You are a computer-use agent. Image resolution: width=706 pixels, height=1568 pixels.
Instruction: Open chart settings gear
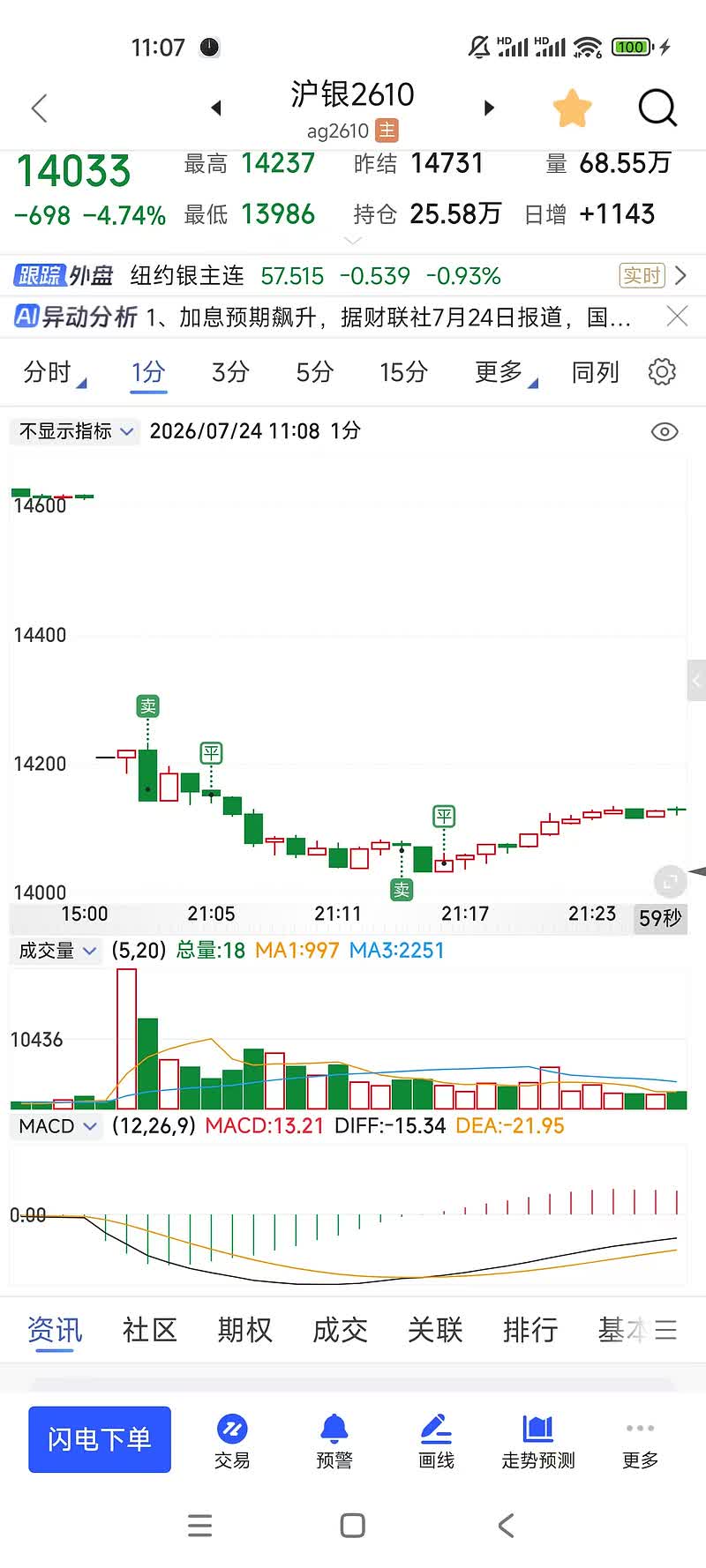point(662,372)
